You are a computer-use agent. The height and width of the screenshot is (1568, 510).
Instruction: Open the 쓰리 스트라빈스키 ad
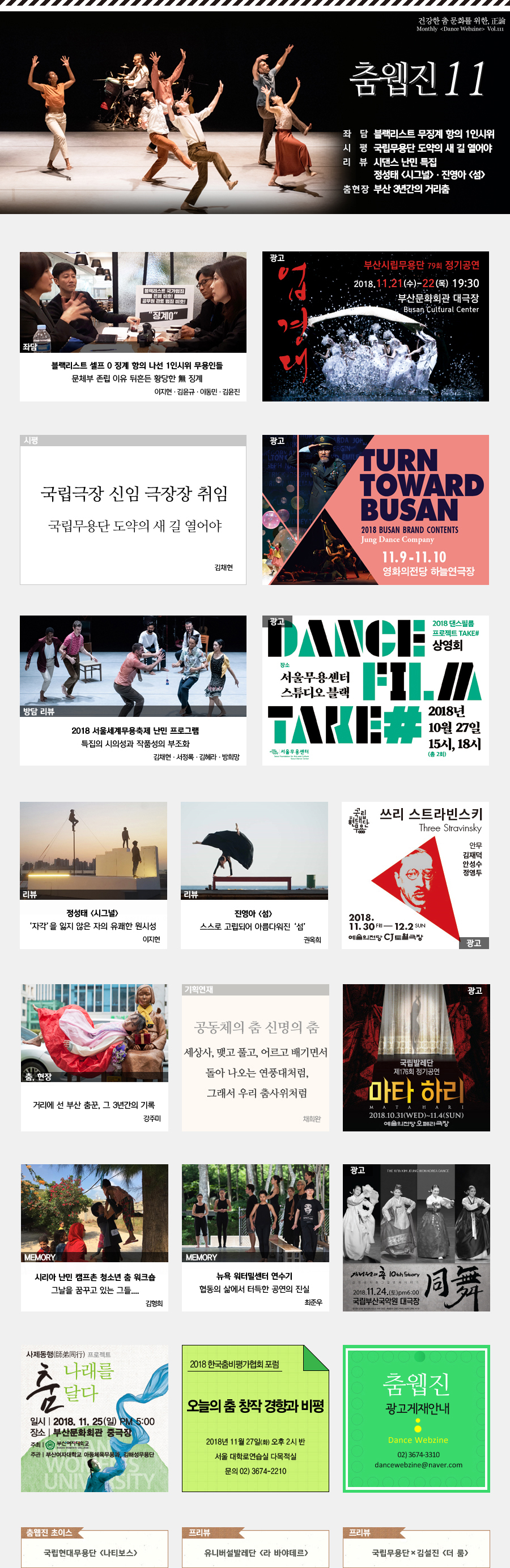(x=415, y=874)
